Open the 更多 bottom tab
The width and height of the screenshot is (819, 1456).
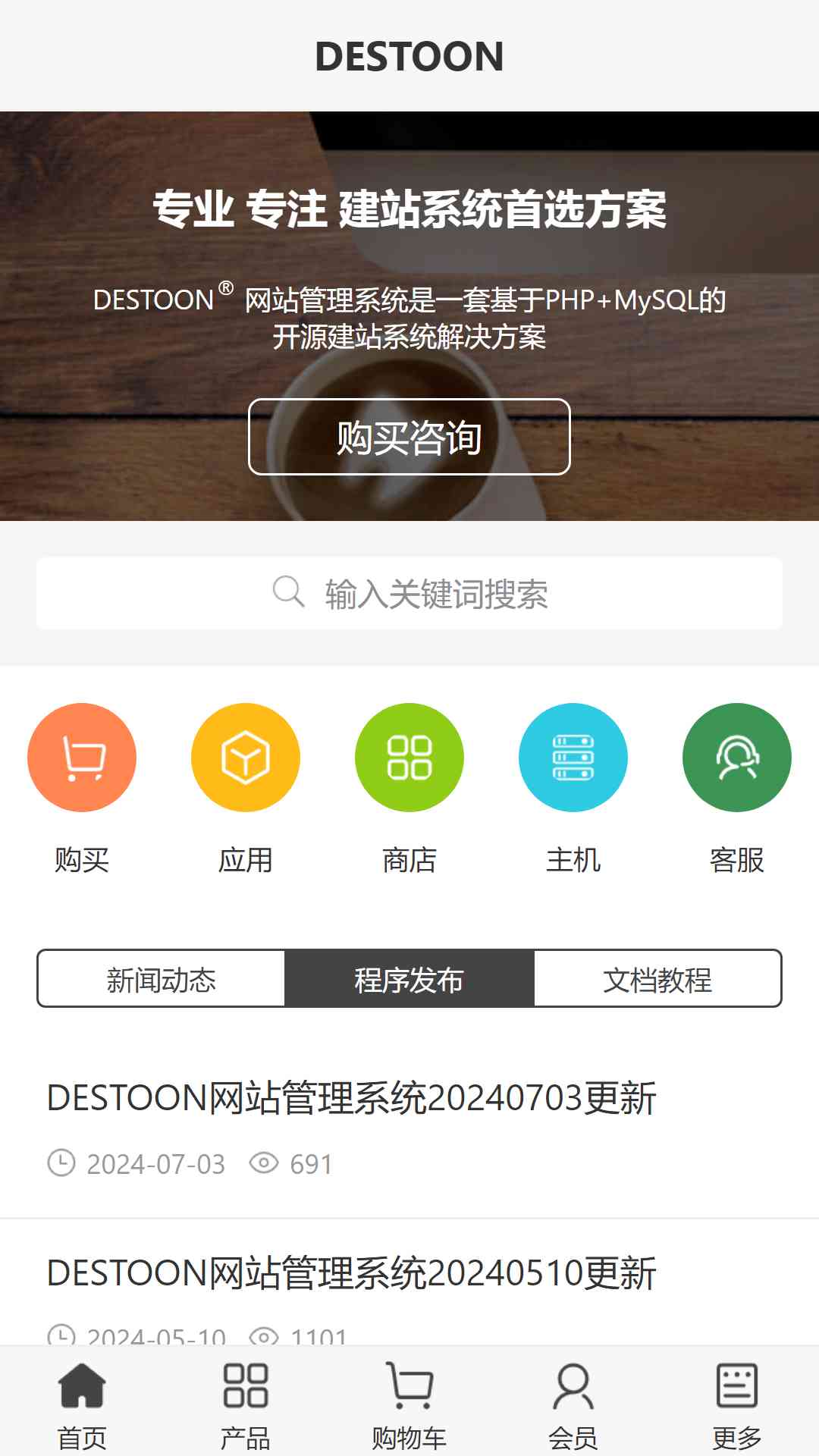click(737, 1405)
